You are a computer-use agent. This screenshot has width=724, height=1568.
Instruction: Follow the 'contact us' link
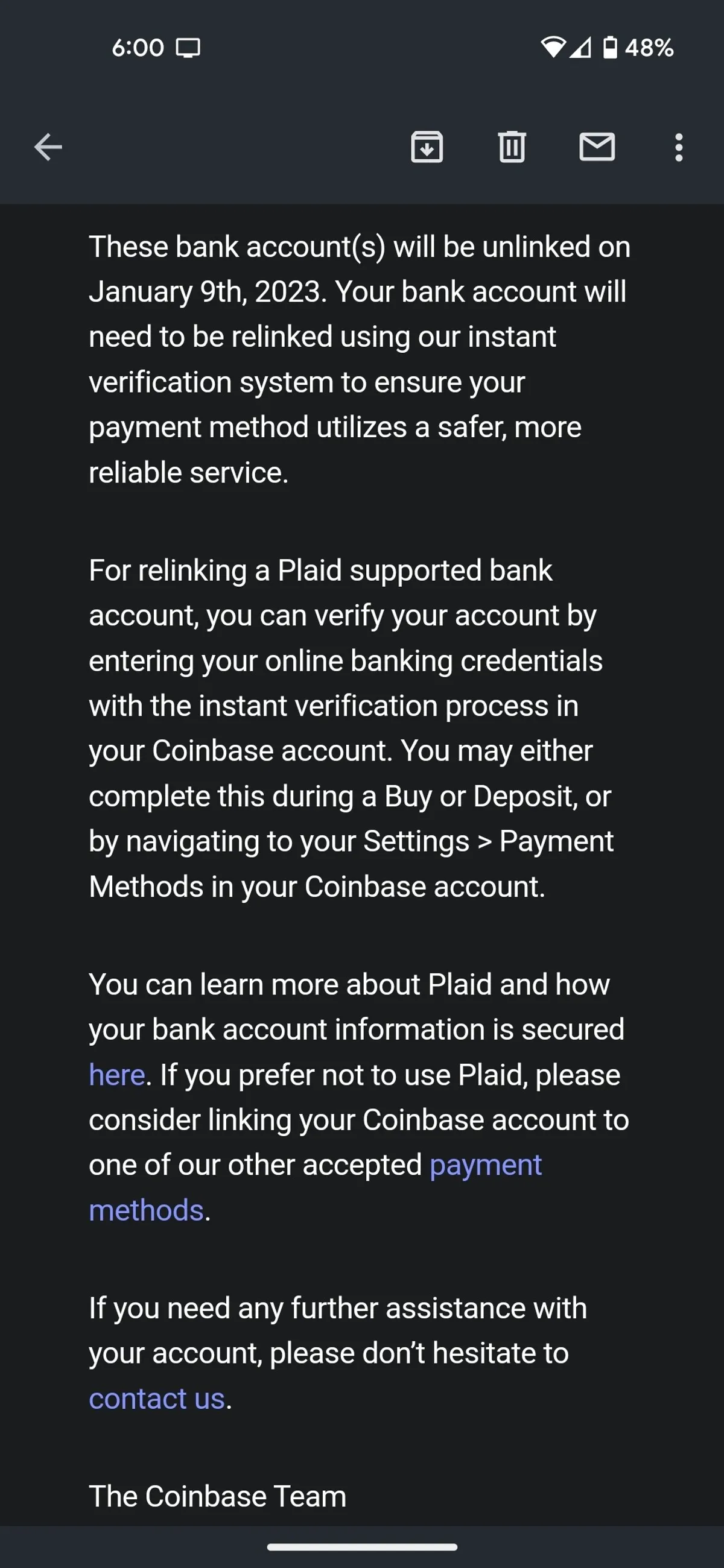click(157, 1399)
